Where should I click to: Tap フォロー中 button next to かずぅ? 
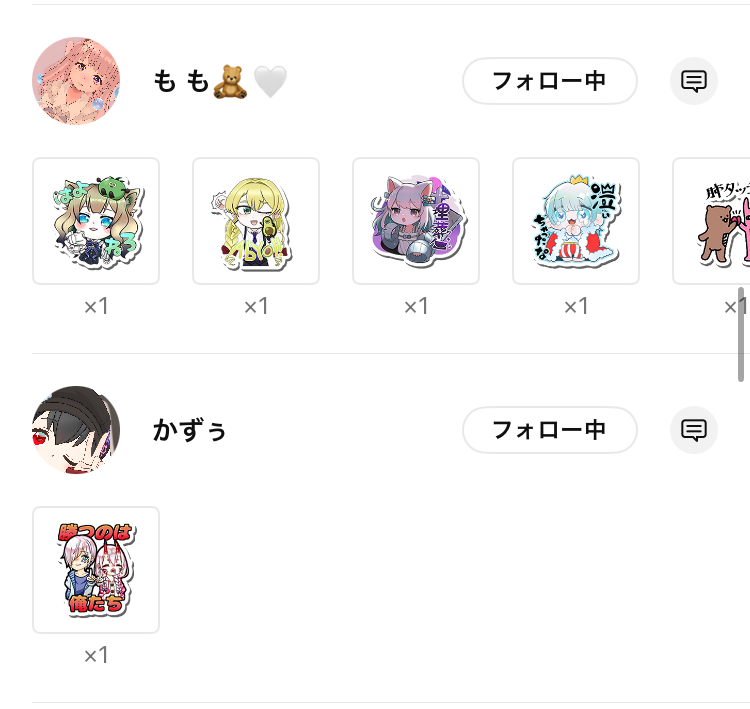(549, 430)
